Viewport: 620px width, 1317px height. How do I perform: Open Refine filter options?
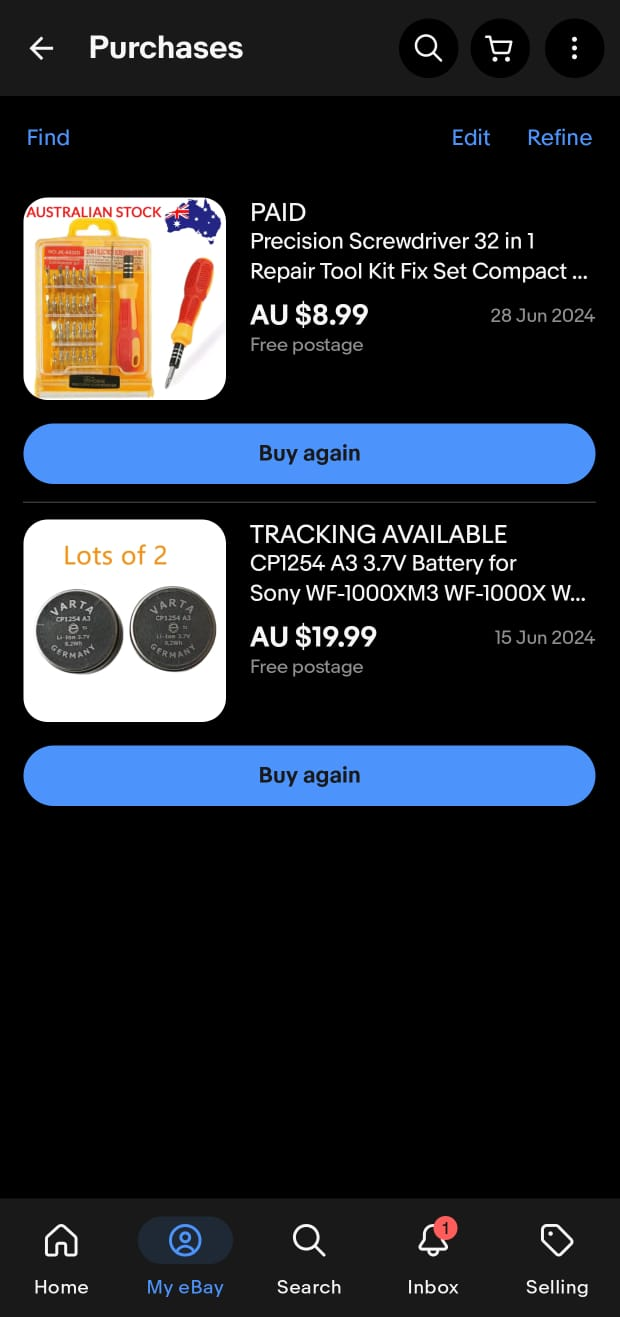coord(559,137)
